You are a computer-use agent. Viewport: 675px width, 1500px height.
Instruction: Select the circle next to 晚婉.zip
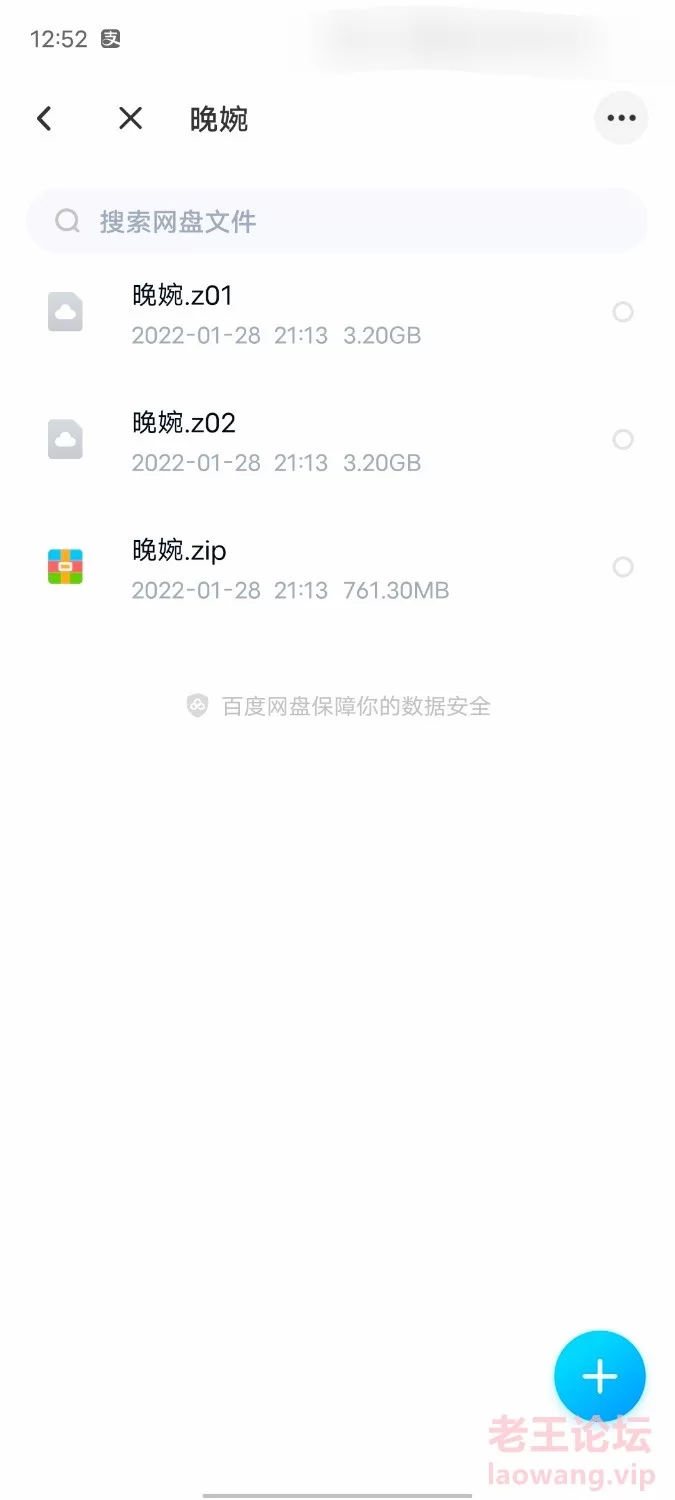coord(623,568)
